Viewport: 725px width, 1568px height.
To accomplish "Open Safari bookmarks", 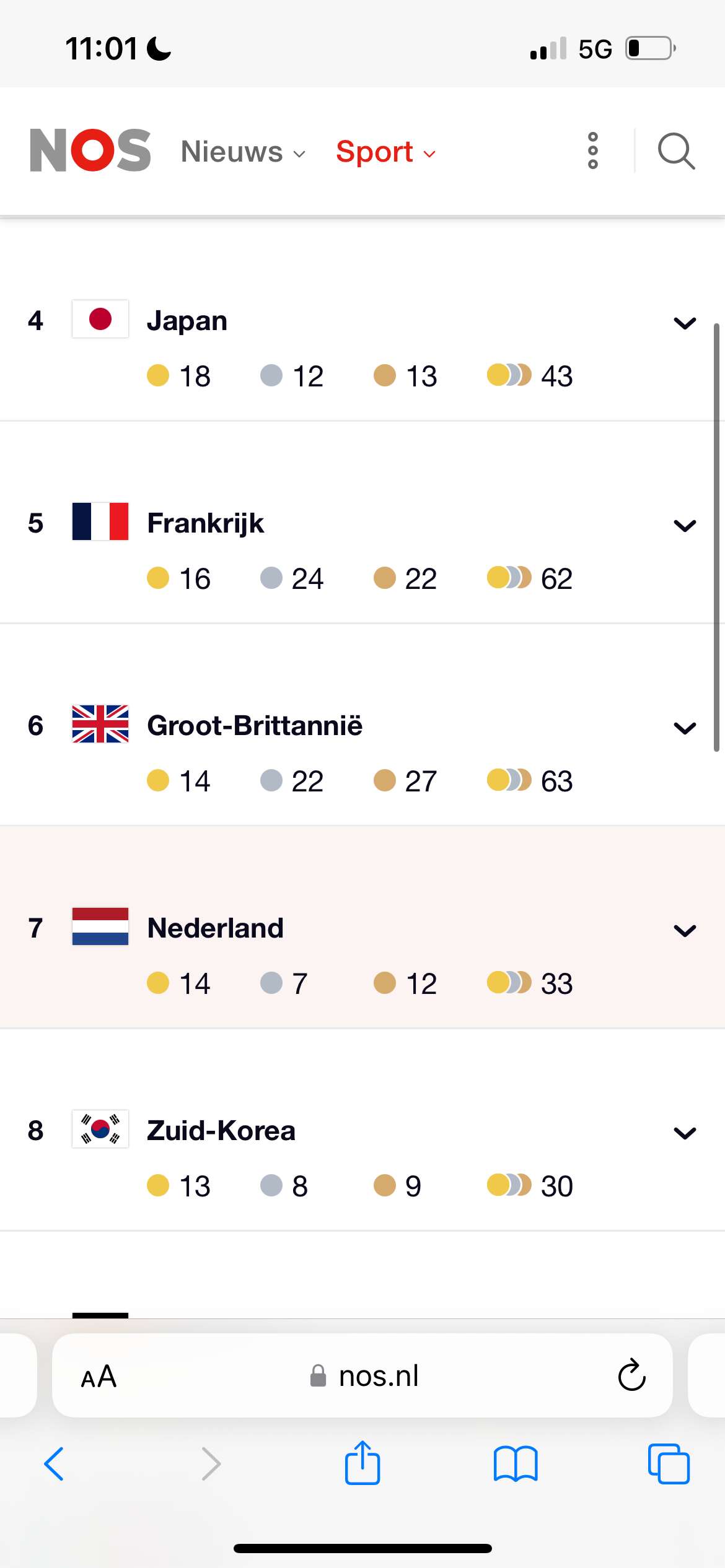I will pyautogui.click(x=516, y=1464).
